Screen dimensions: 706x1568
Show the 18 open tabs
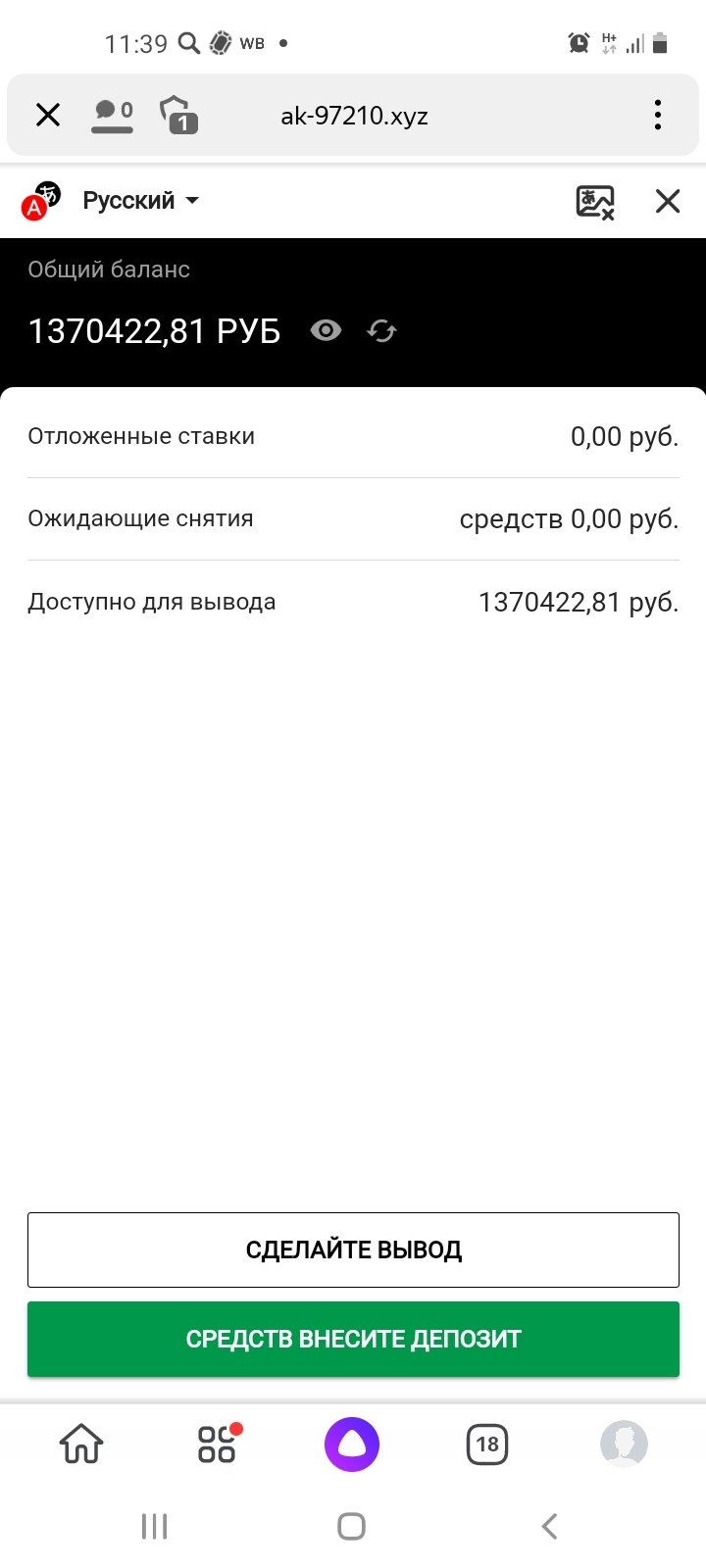[x=487, y=1444]
